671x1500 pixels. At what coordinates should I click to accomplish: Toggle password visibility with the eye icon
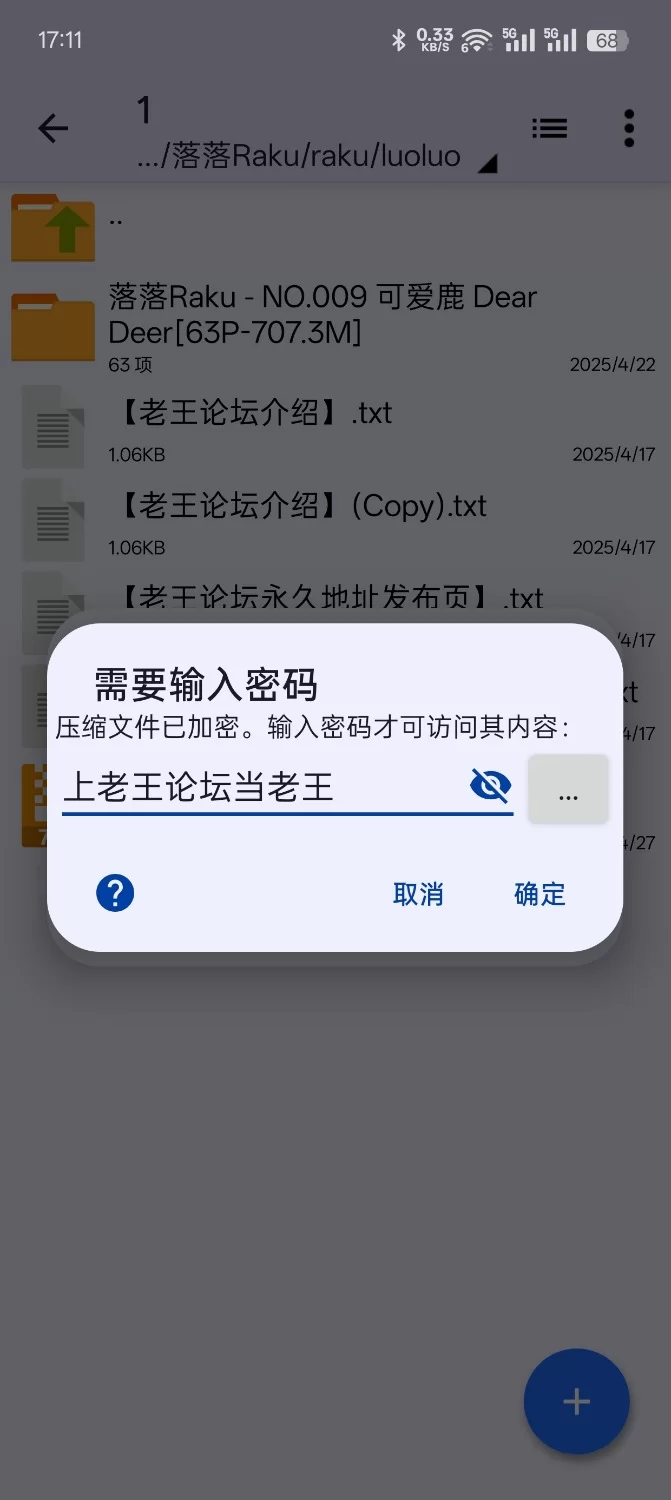click(490, 786)
